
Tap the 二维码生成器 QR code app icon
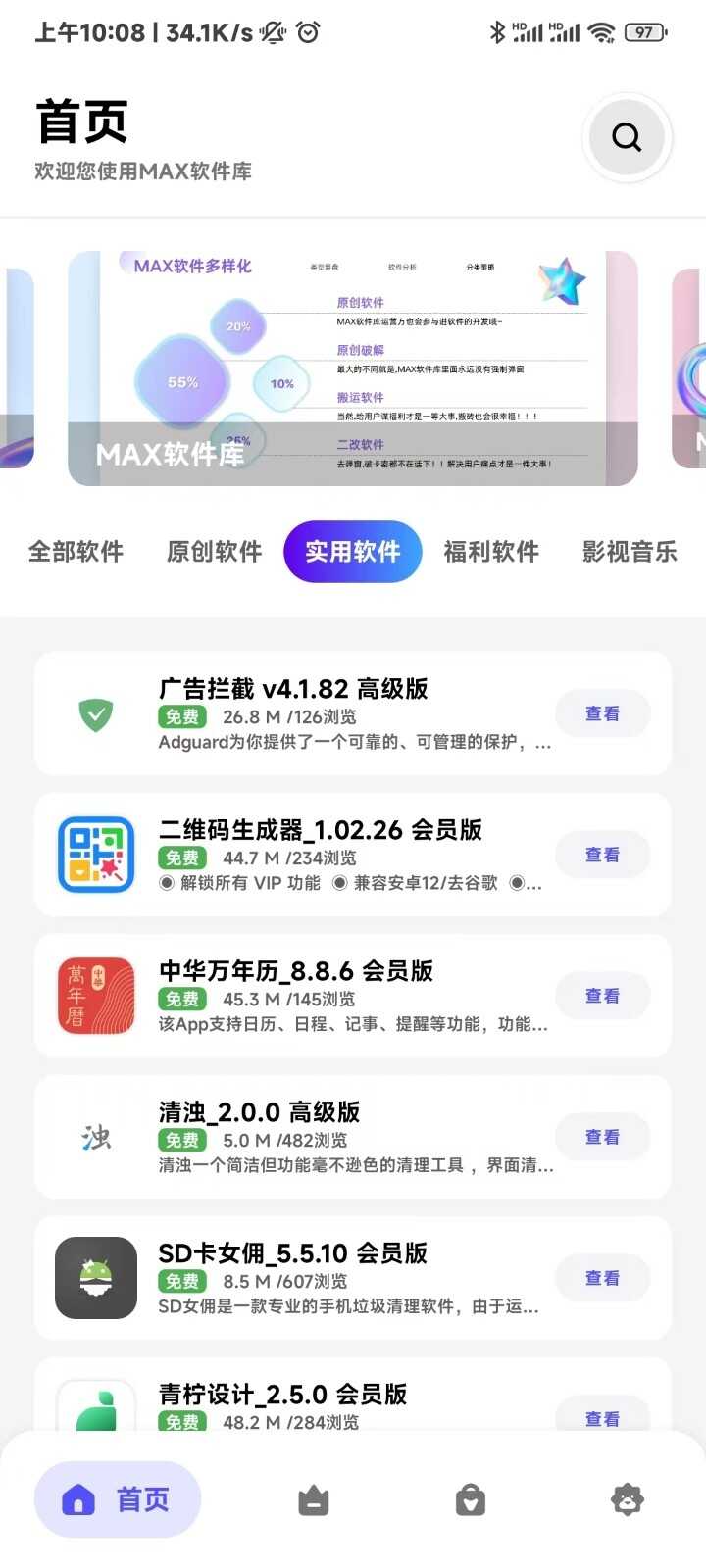95,855
